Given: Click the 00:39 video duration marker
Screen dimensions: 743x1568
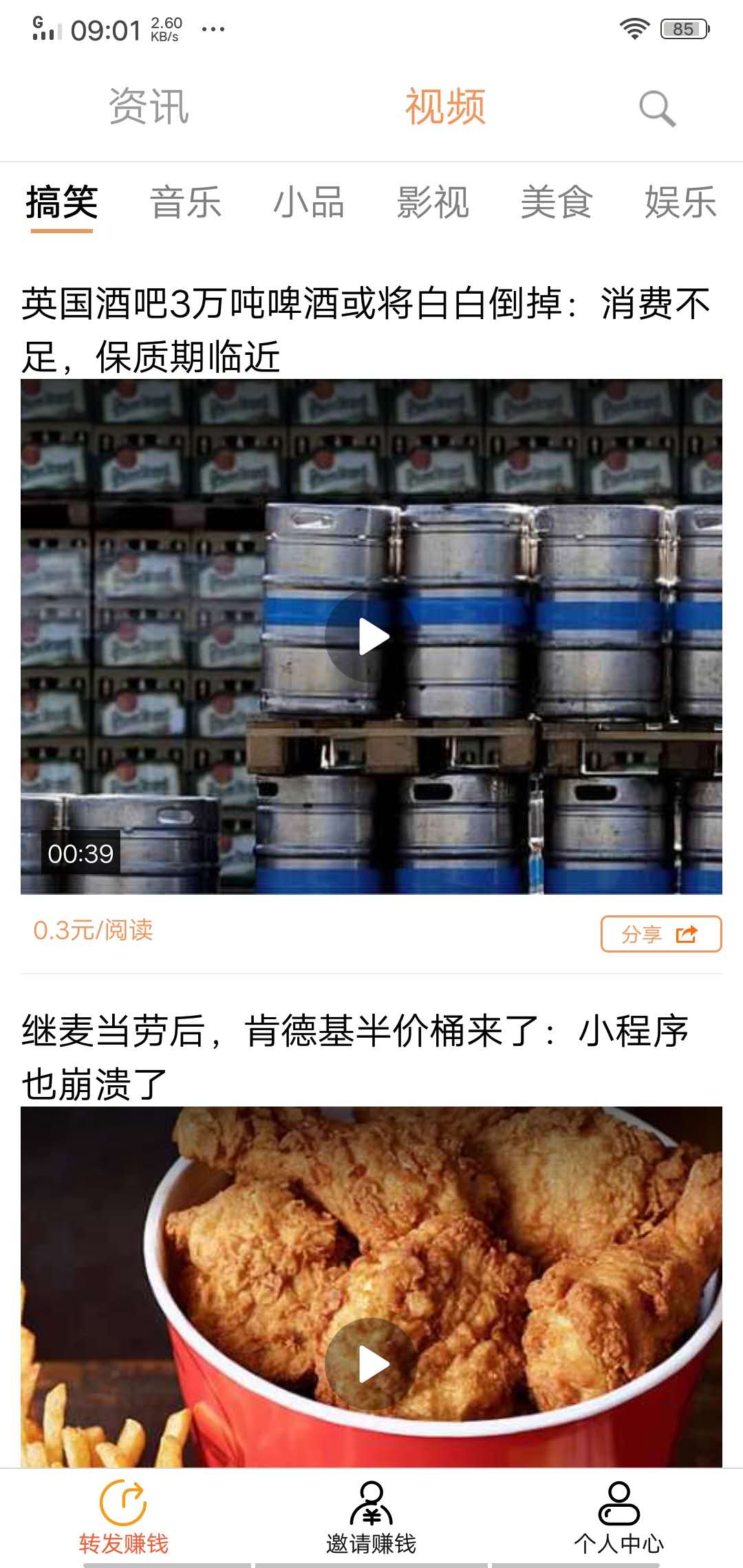Looking at the screenshot, I should (80, 852).
